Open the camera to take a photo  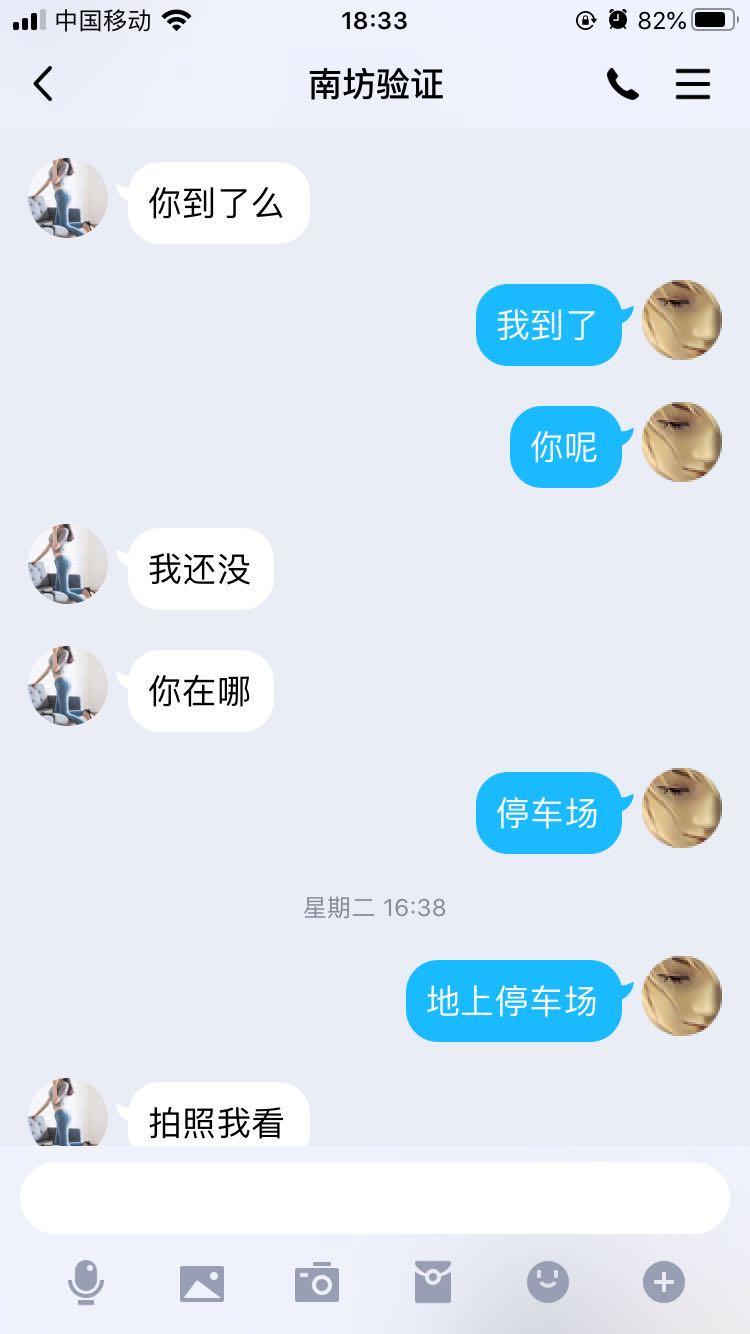(317, 1282)
